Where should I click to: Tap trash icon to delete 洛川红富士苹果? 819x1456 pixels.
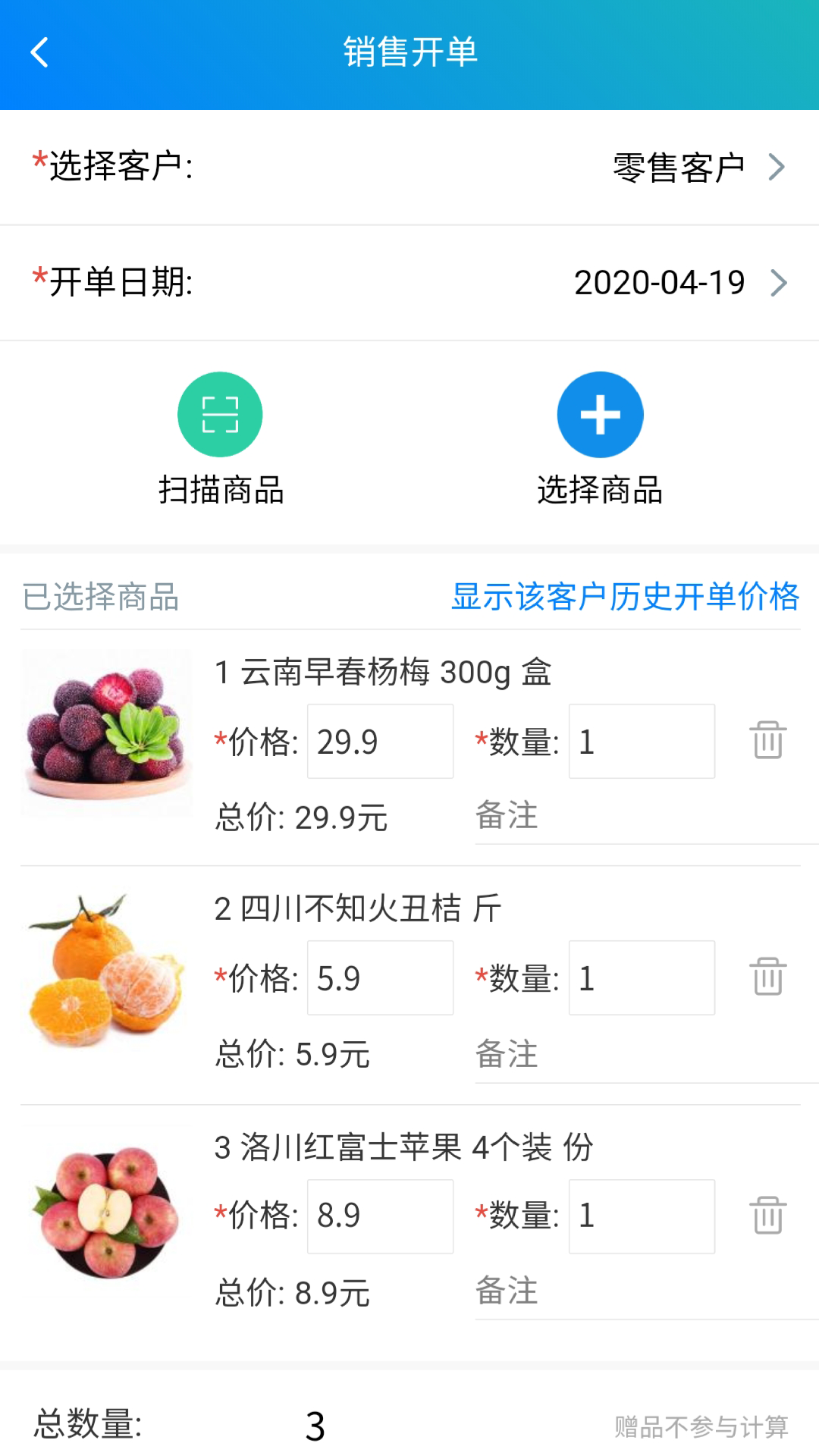(768, 1216)
